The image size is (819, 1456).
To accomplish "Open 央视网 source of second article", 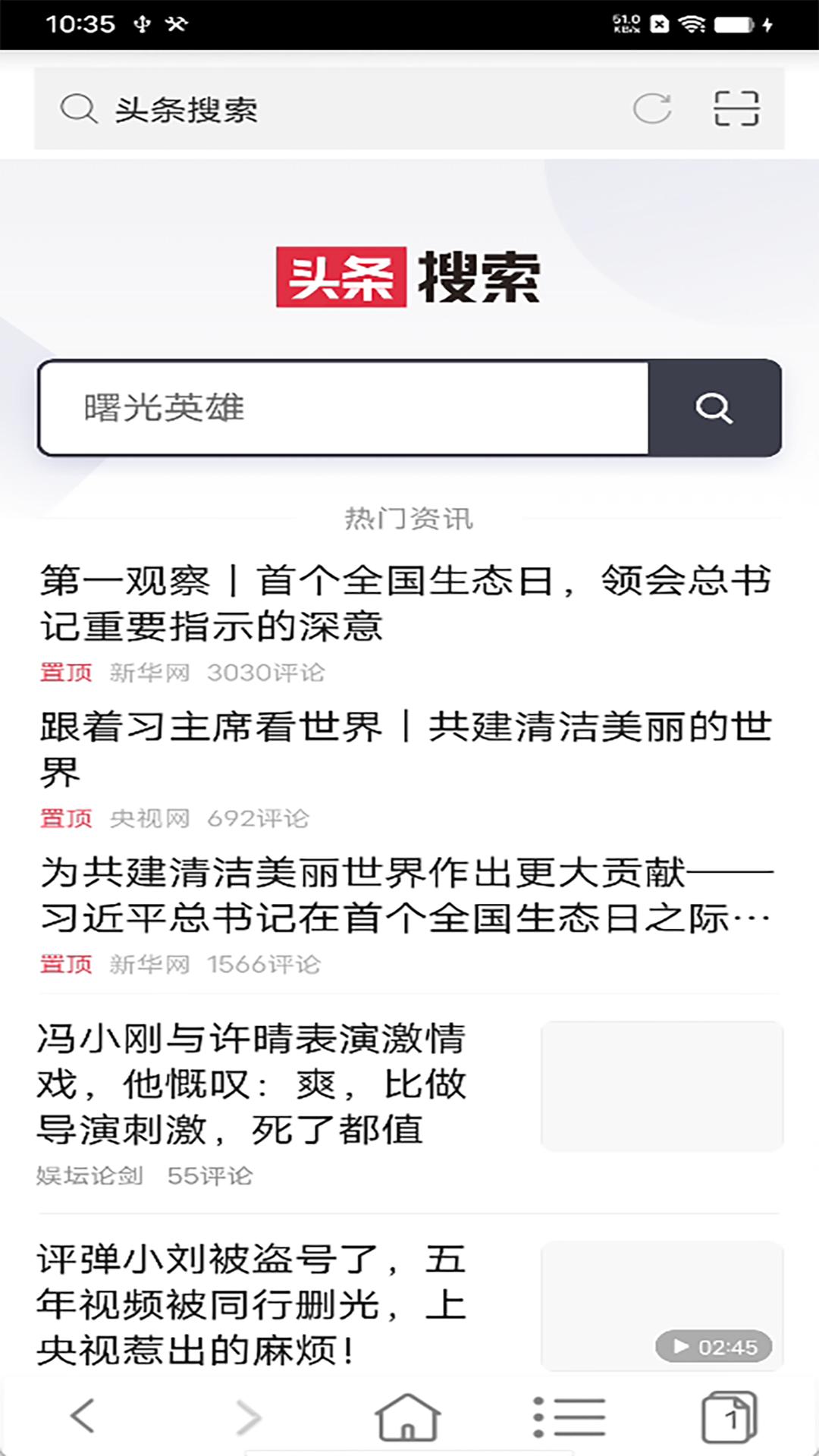I will point(149,817).
